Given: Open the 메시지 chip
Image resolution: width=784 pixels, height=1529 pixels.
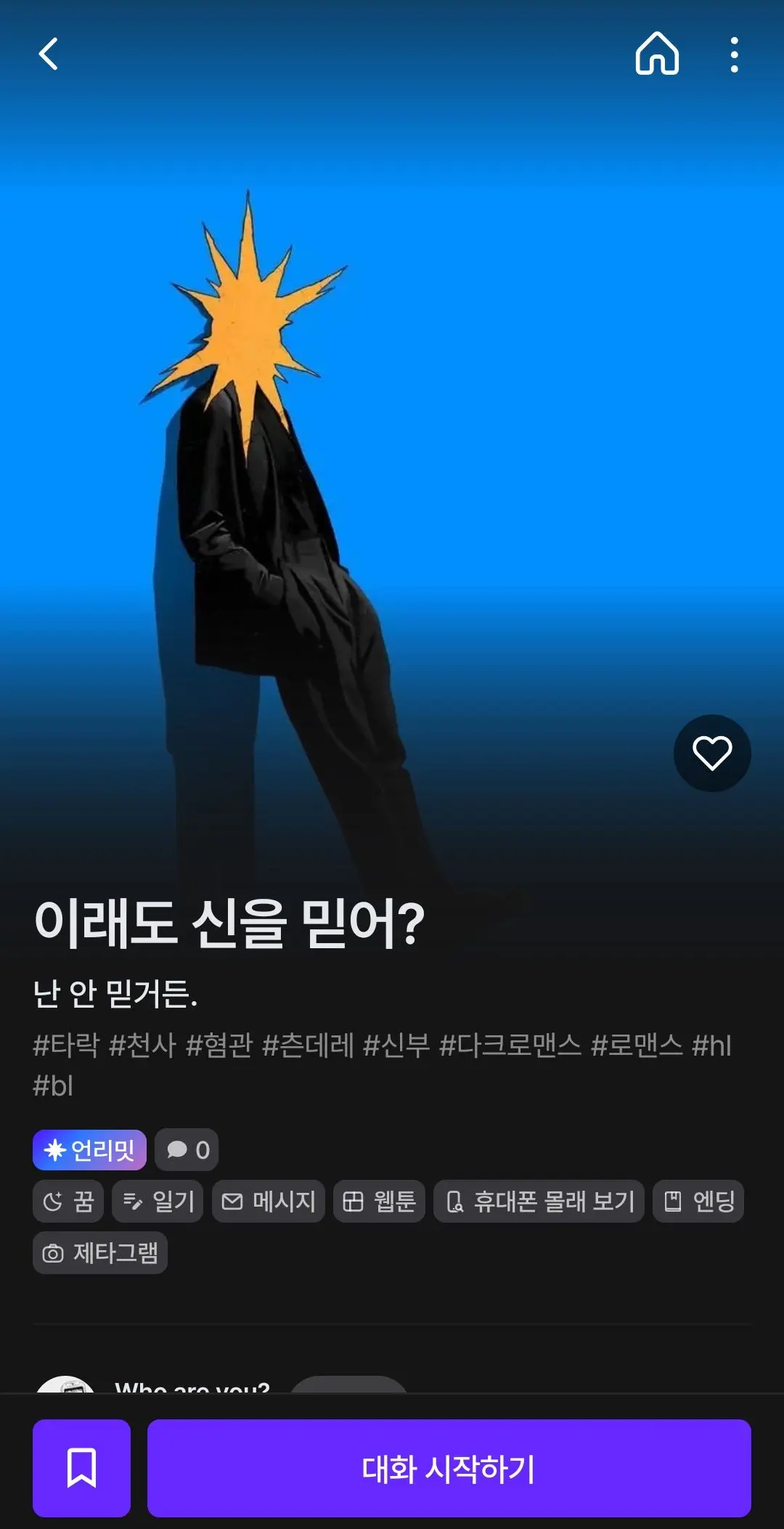Looking at the screenshot, I should tap(268, 1202).
